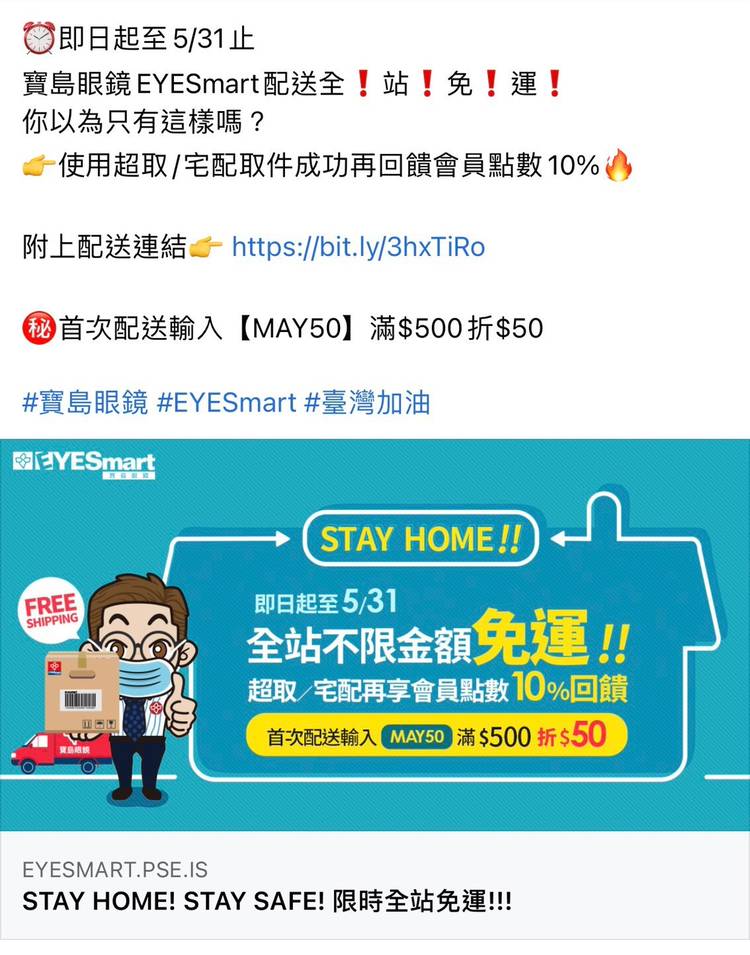Screen dimensions: 750x955
Task: View posts tagged #臺灣加油
Action: point(367,403)
